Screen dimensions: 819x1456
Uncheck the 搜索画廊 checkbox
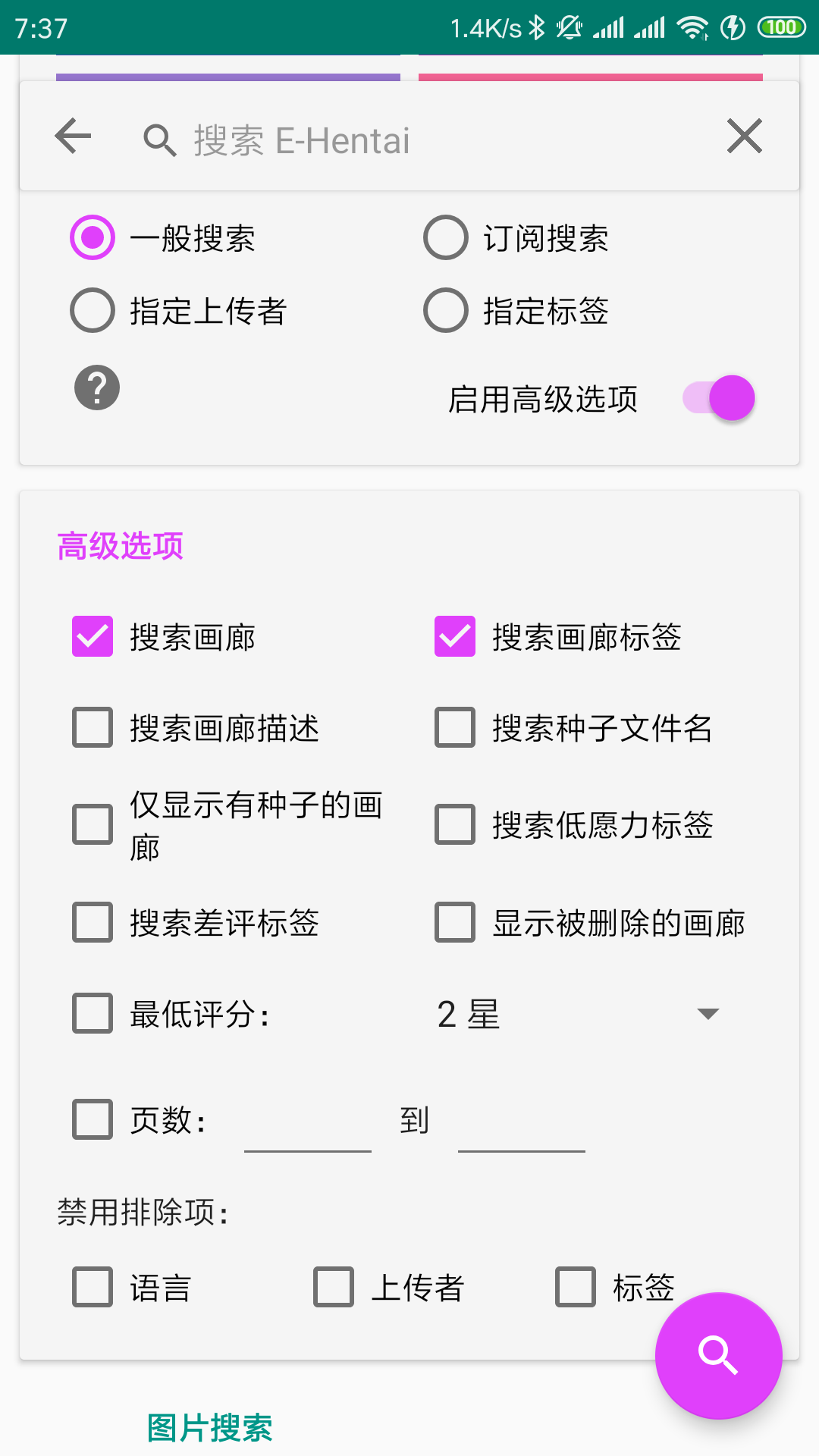tap(93, 636)
